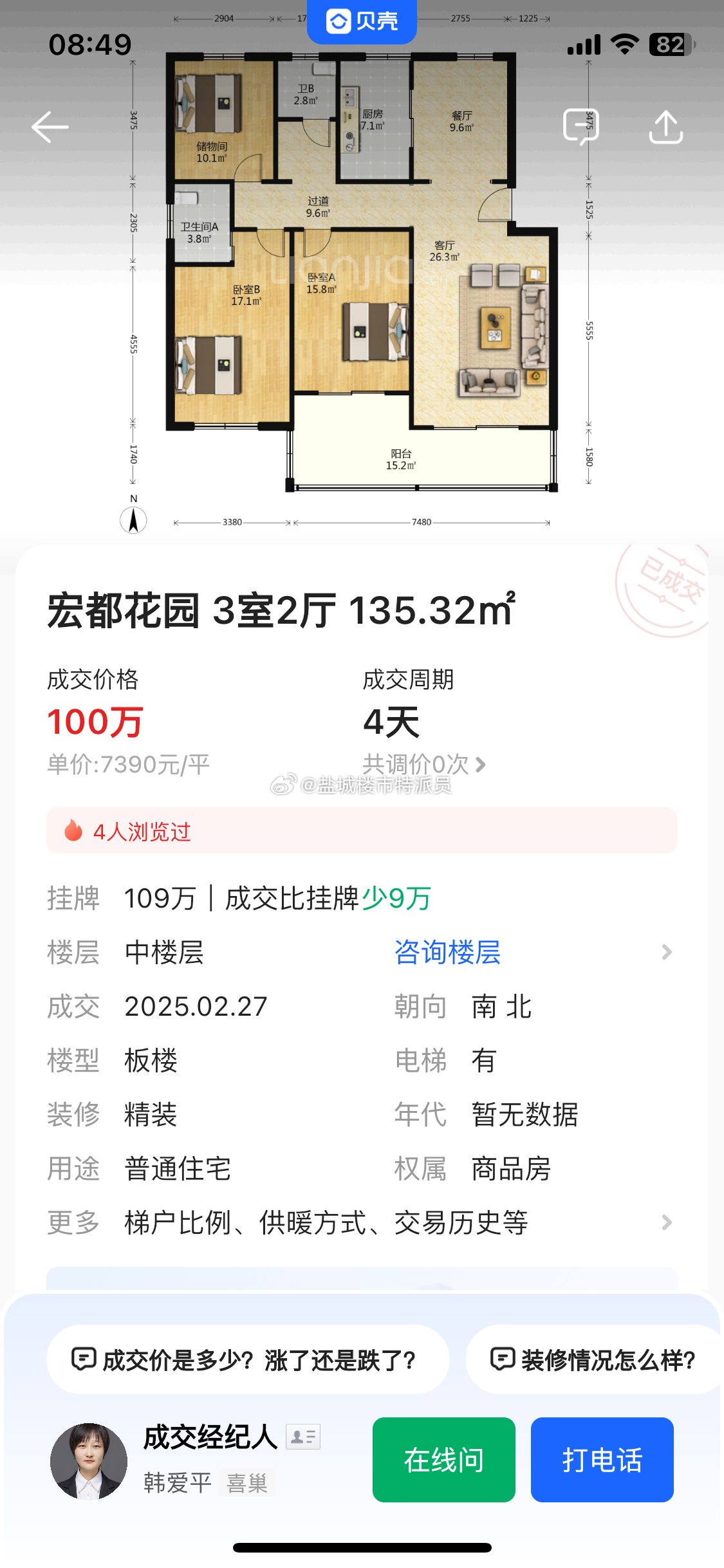View the agent's business card icon
The image size is (724, 1568).
click(303, 1436)
